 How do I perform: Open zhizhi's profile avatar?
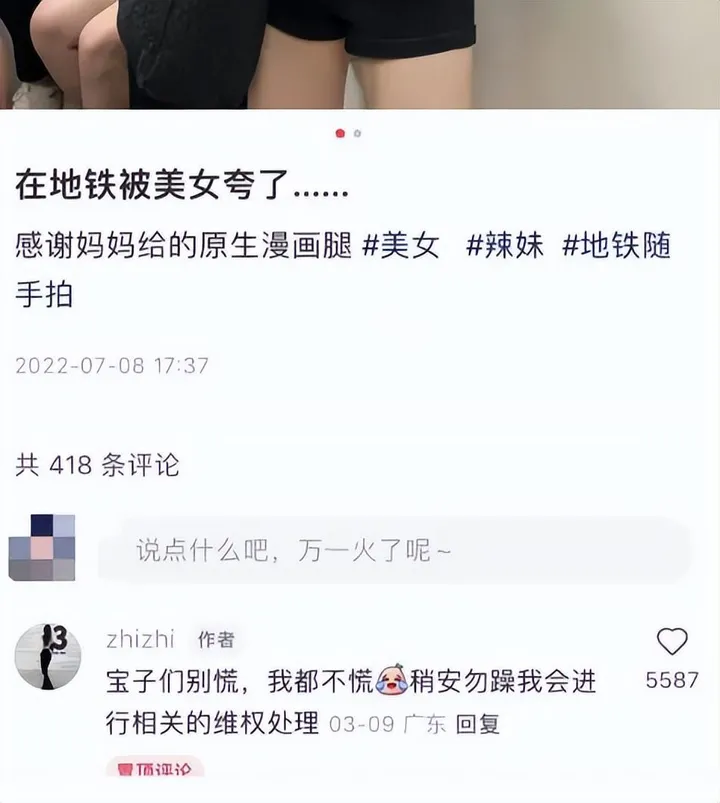[x=48, y=657]
